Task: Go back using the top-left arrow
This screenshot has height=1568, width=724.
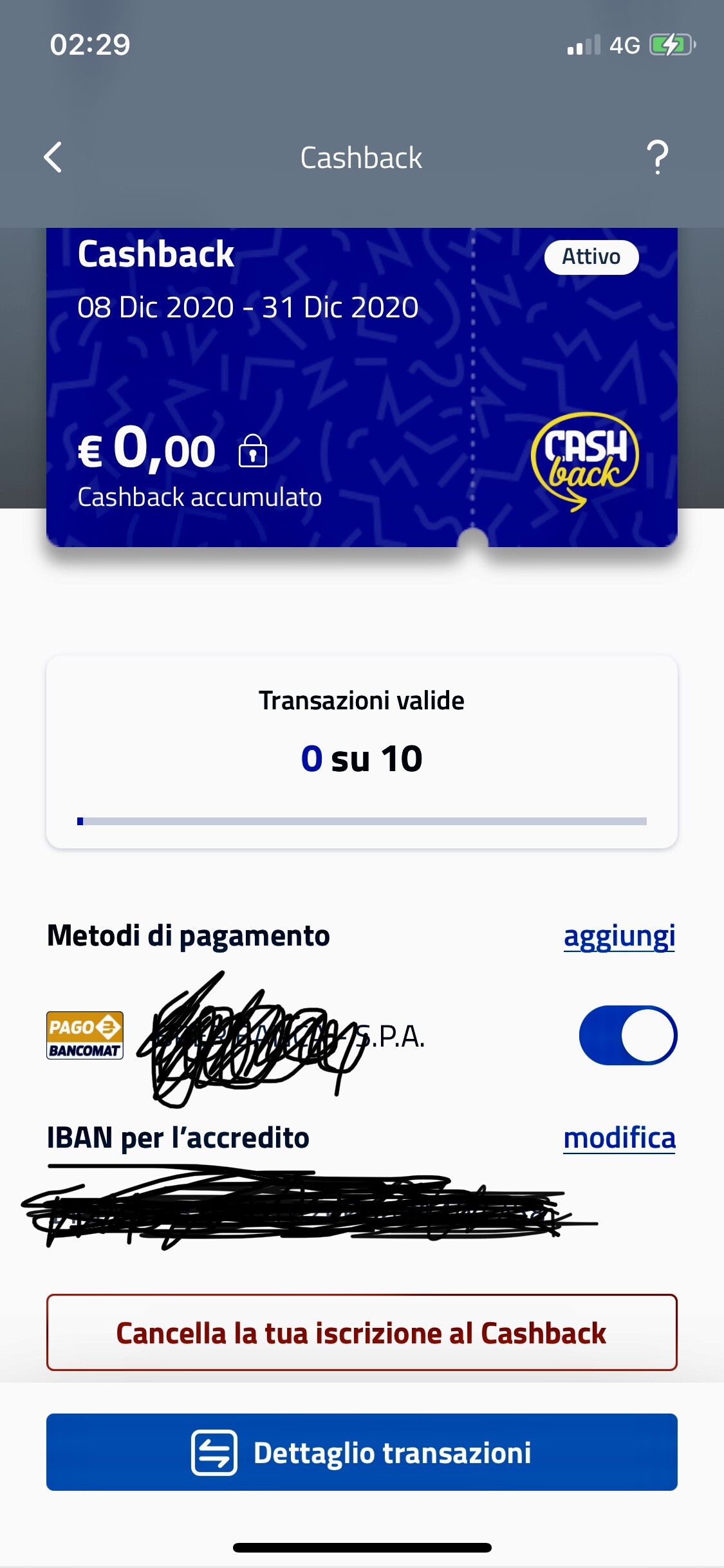Action: pyautogui.click(x=53, y=157)
